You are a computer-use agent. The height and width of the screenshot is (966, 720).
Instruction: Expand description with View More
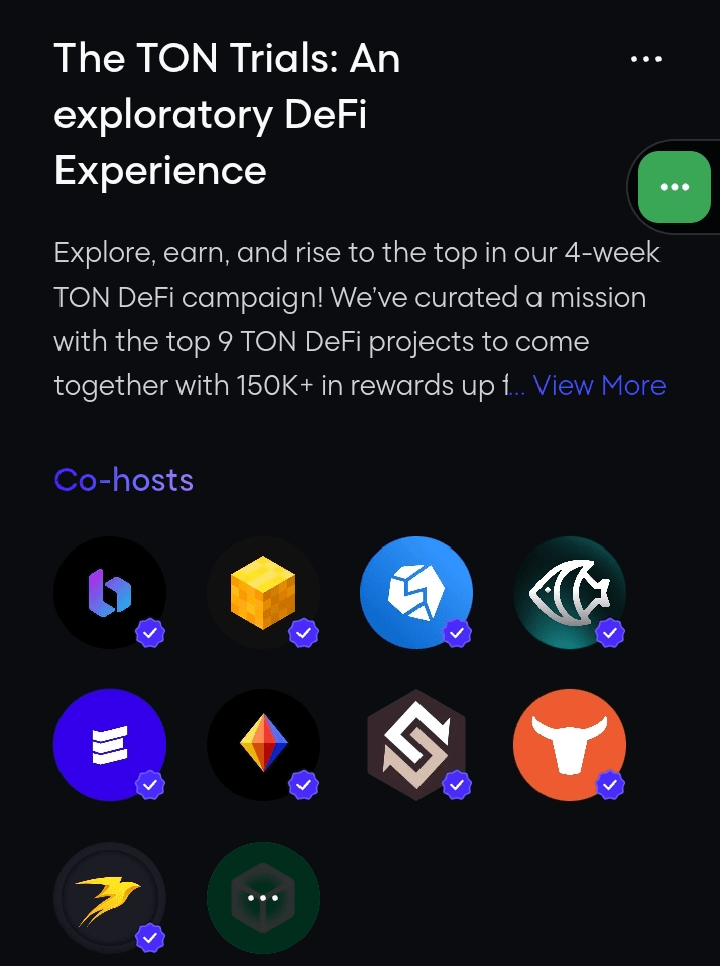point(599,386)
